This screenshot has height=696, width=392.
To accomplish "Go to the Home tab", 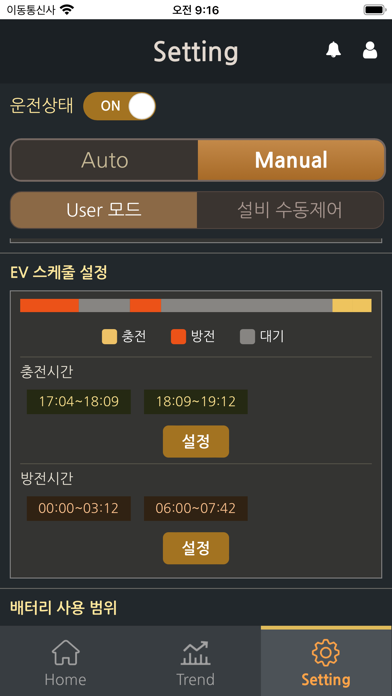I will point(65,662).
